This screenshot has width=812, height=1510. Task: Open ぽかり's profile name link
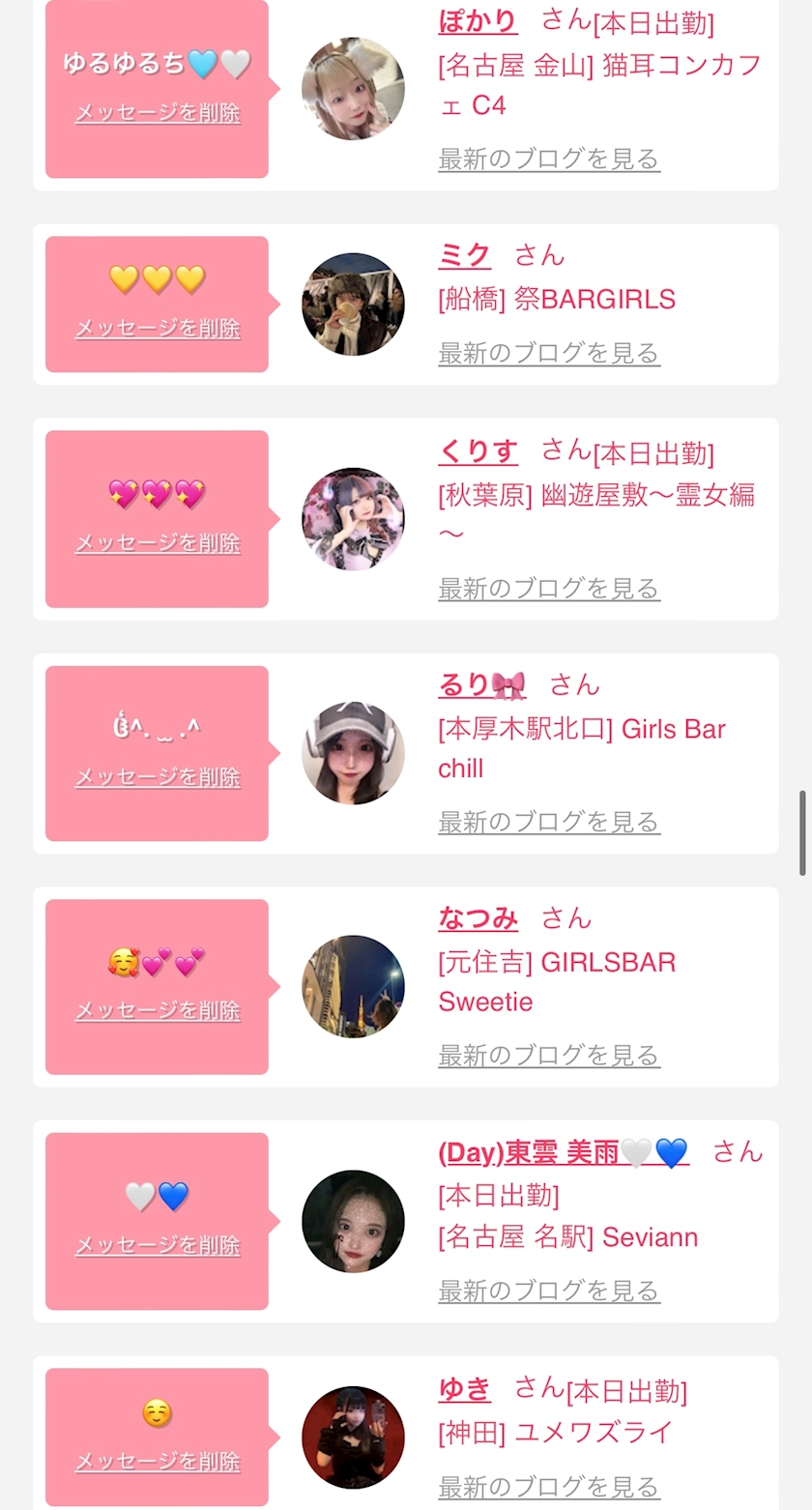pos(478,20)
